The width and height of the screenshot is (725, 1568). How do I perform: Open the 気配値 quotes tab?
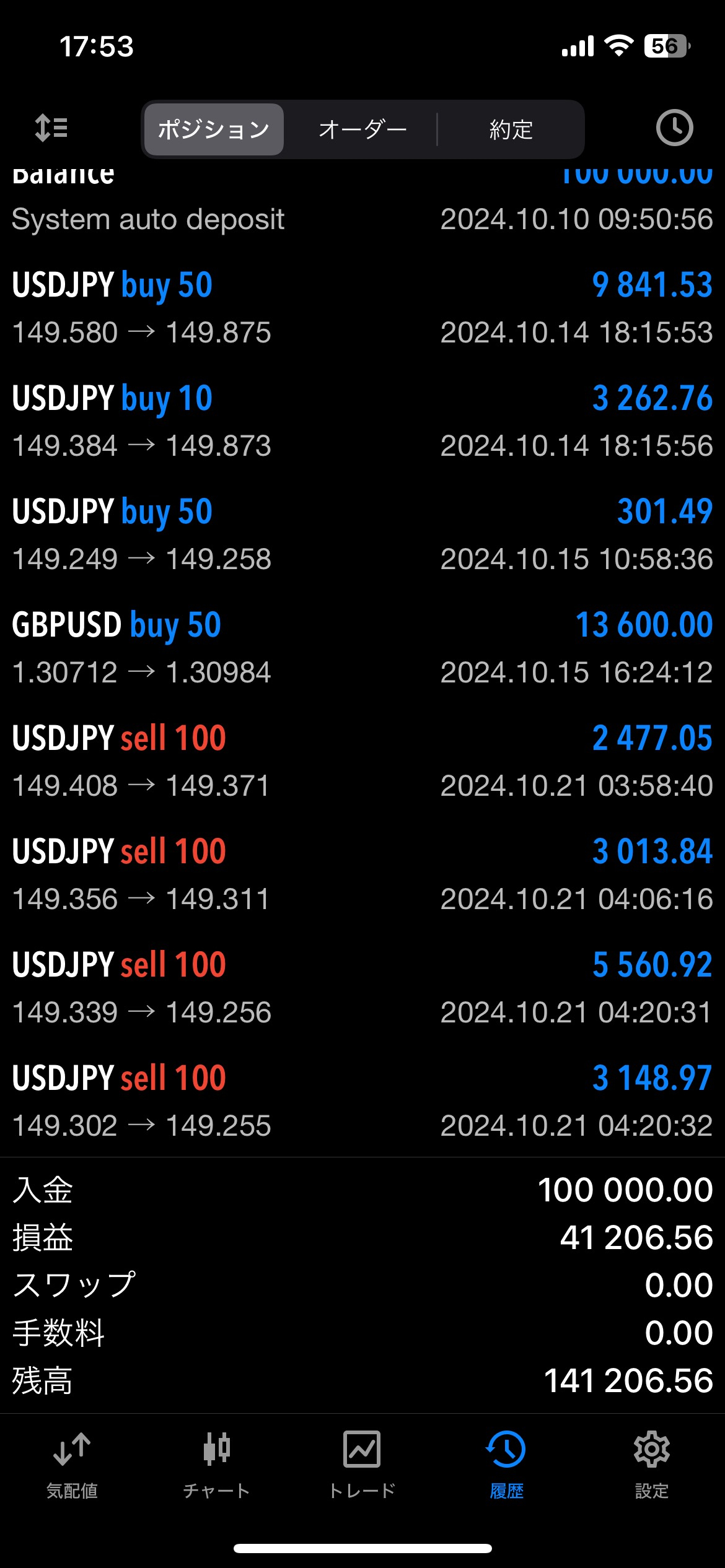[72, 1465]
